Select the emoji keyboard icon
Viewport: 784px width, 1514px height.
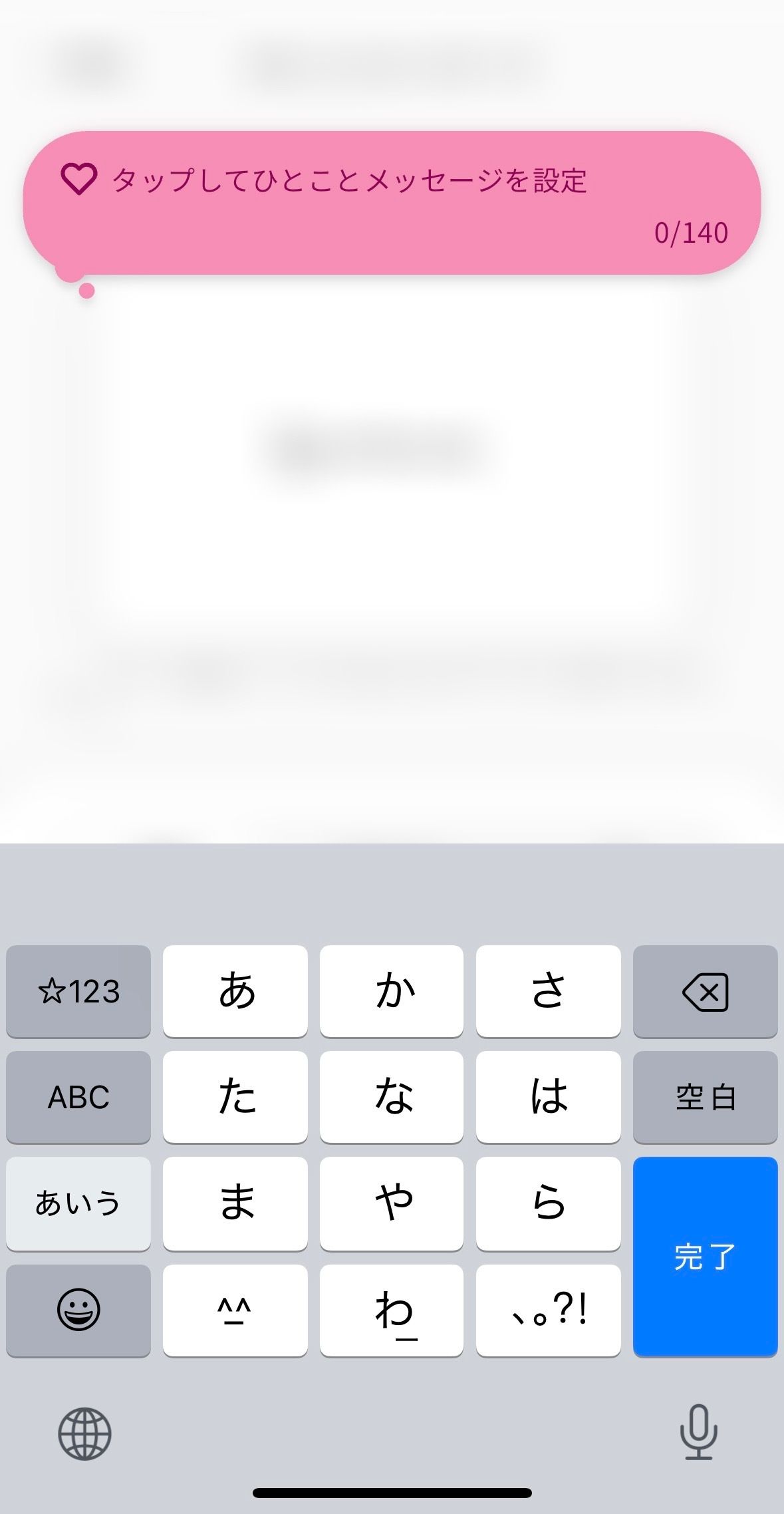[78, 1310]
